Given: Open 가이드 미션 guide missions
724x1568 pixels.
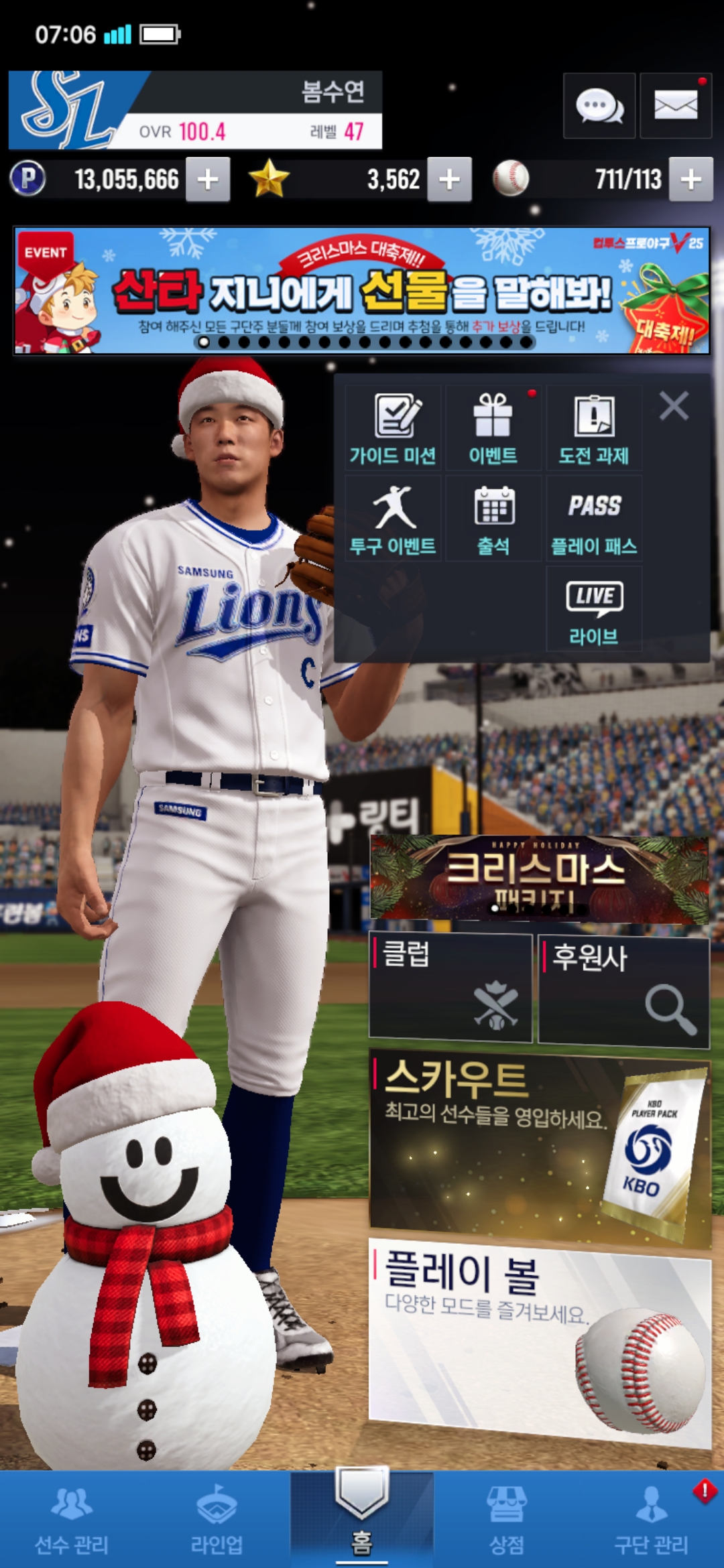Looking at the screenshot, I should tap(393, 429).
